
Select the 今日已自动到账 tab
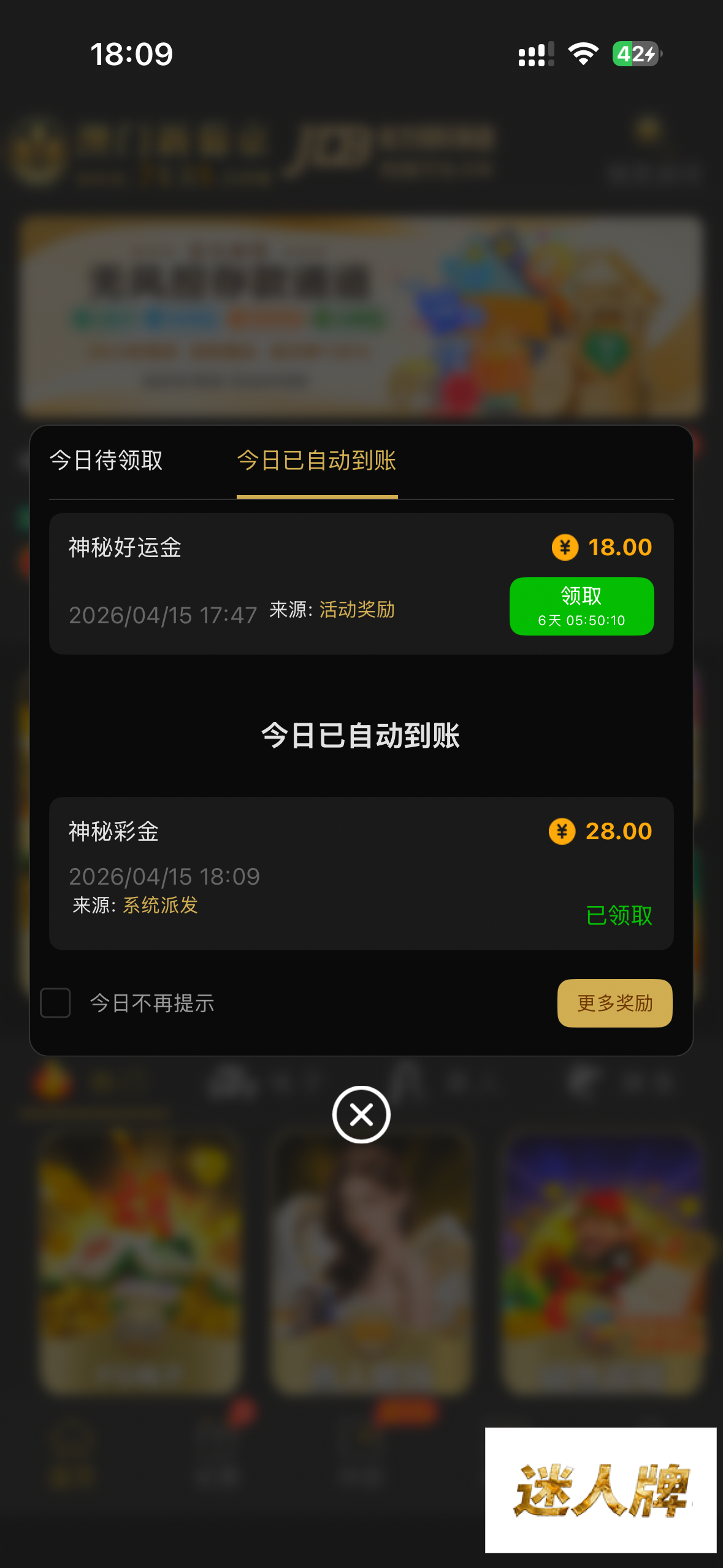[x=316, y=460]
